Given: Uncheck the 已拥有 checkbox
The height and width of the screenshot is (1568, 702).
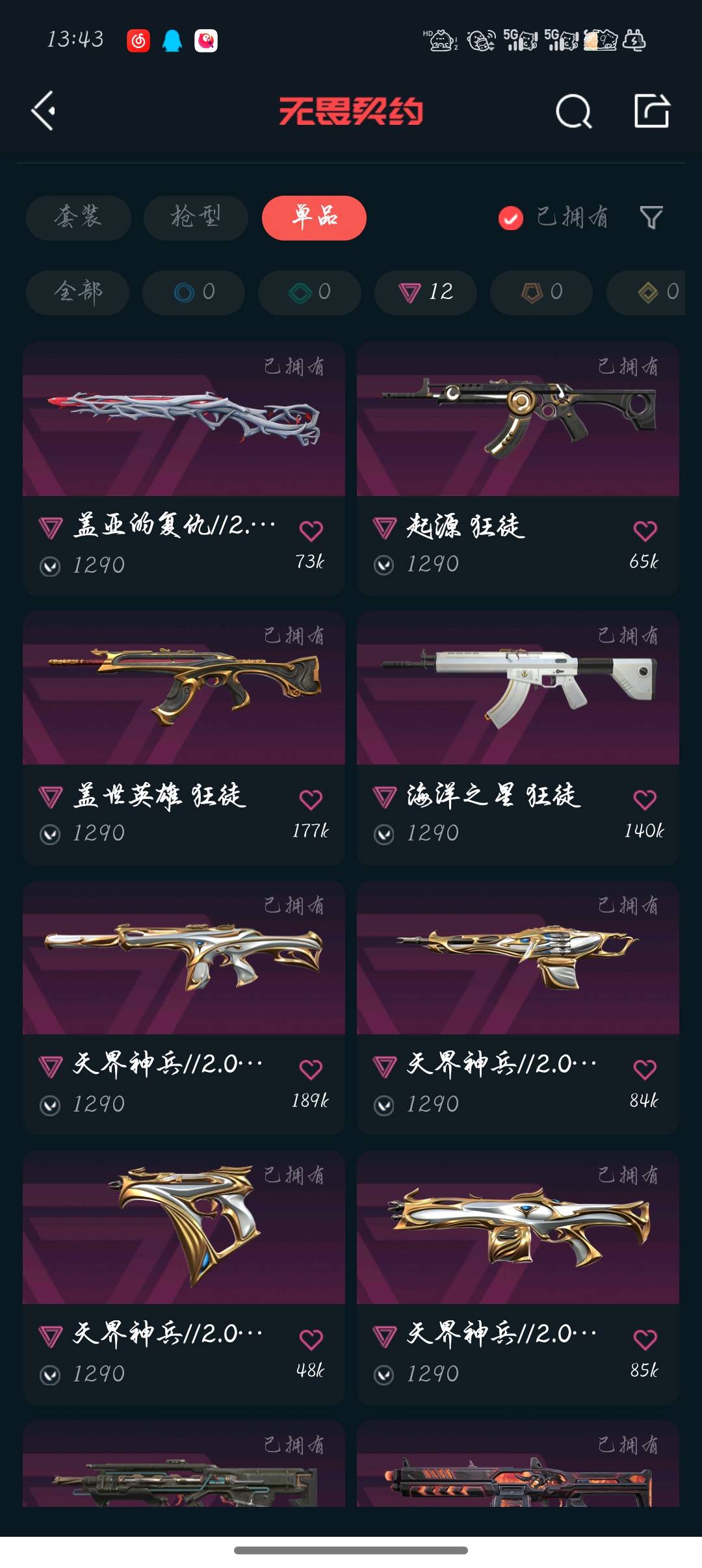Looking at the screenshot, I should 511,218.
